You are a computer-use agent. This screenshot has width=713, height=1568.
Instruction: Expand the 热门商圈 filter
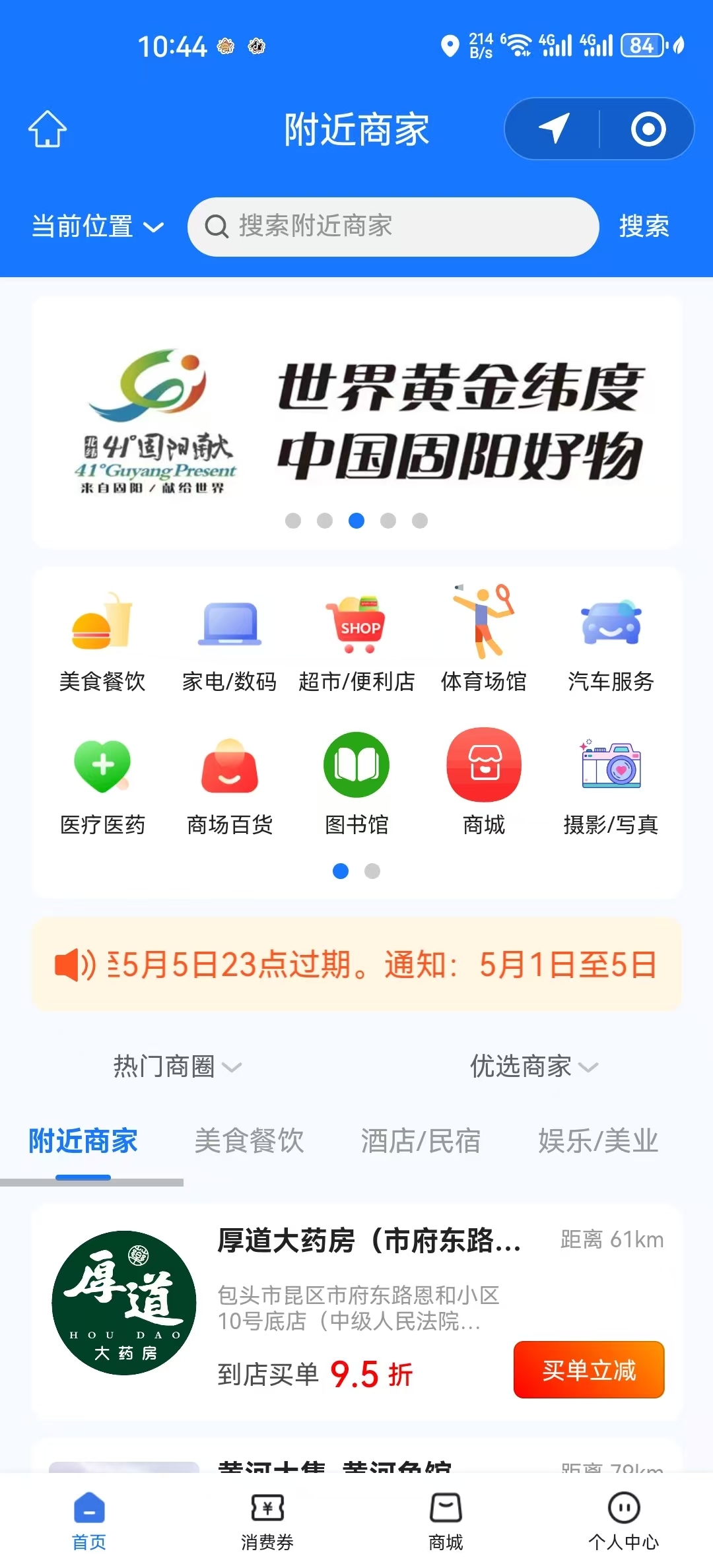click(x=177, y=1066)
